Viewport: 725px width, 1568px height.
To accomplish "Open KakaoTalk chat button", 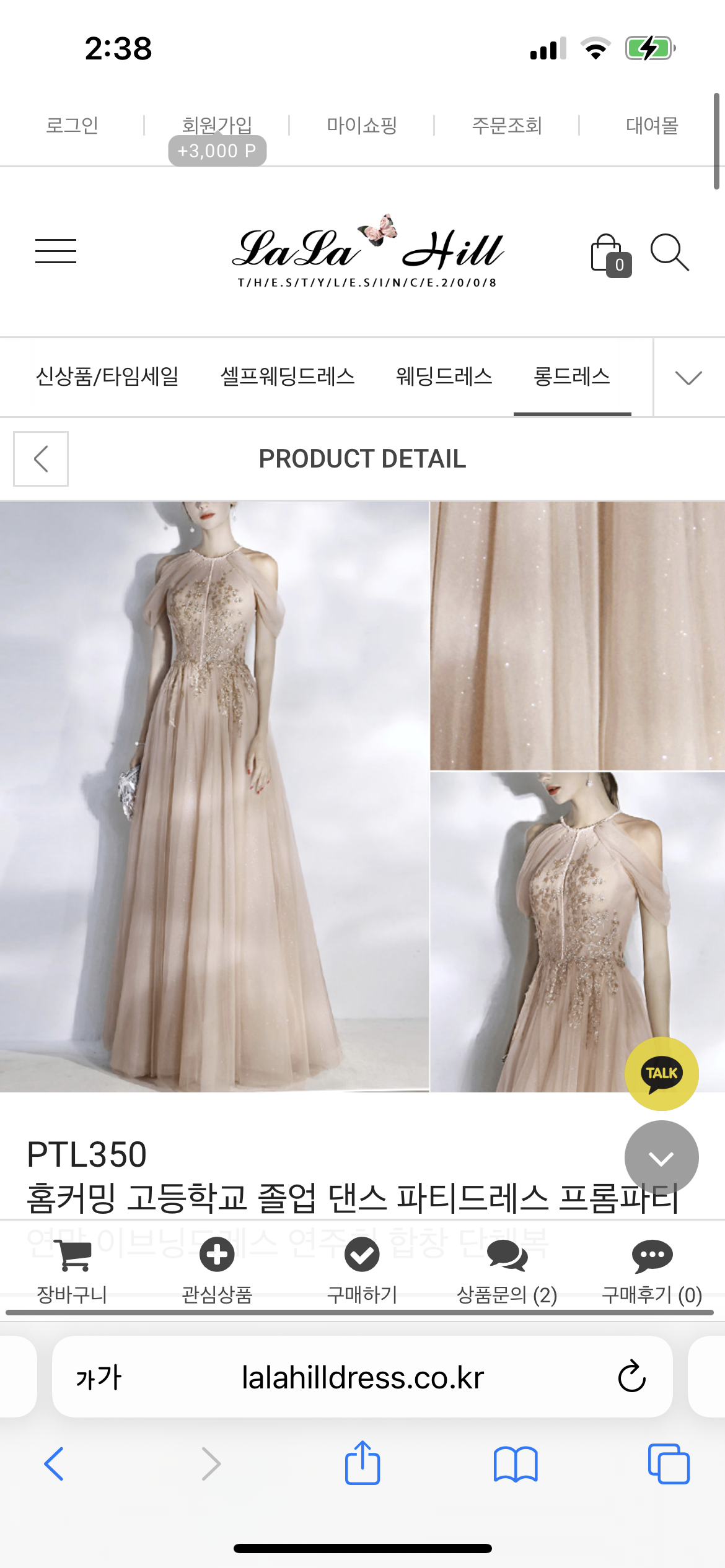I will (x=661, y=1073).
